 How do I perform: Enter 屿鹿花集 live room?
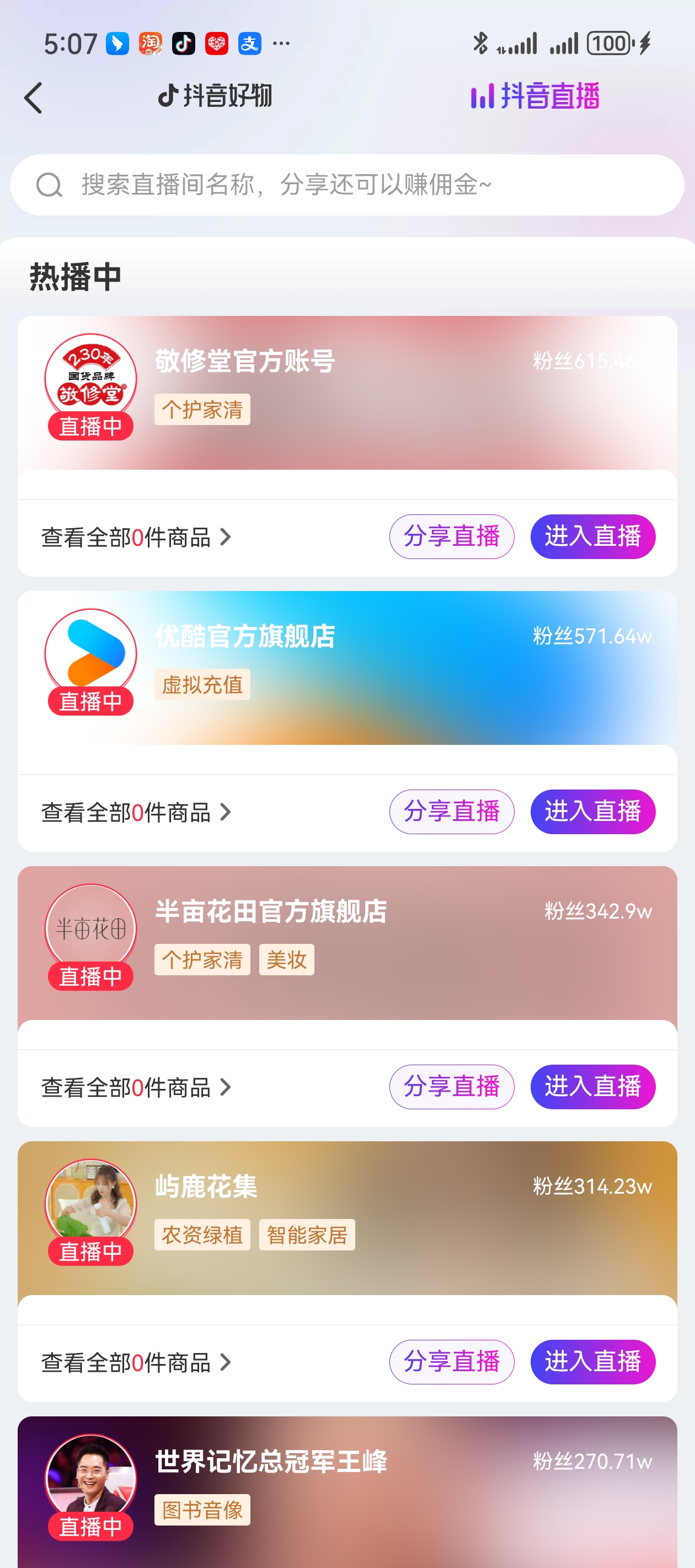coord(592,1362)
